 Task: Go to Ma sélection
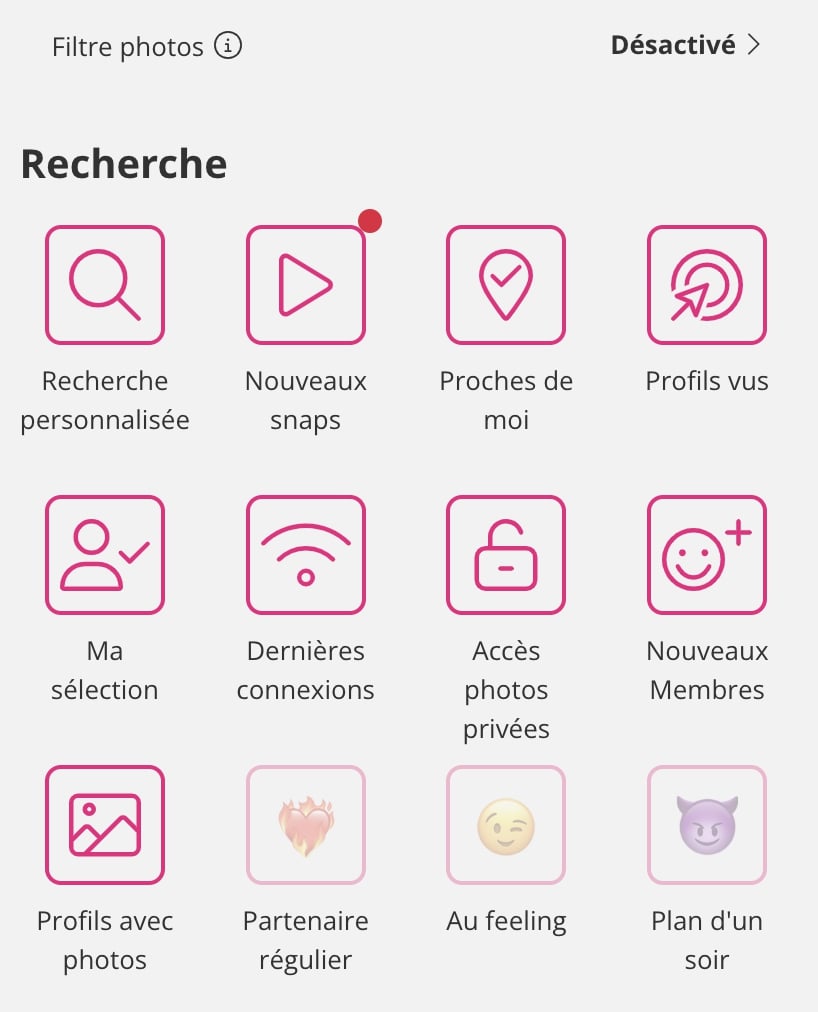coord(105,555)
